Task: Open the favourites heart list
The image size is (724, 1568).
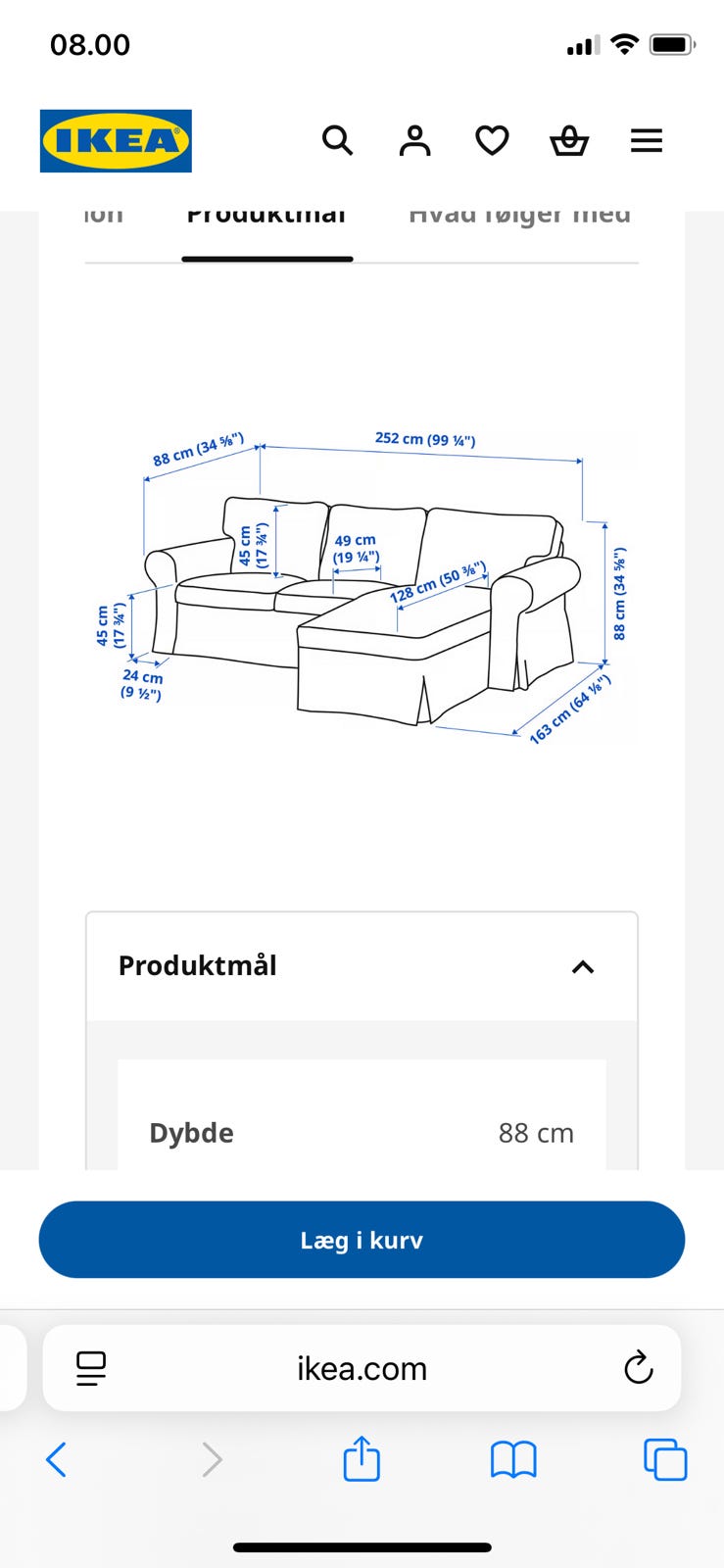Action: 492,141
